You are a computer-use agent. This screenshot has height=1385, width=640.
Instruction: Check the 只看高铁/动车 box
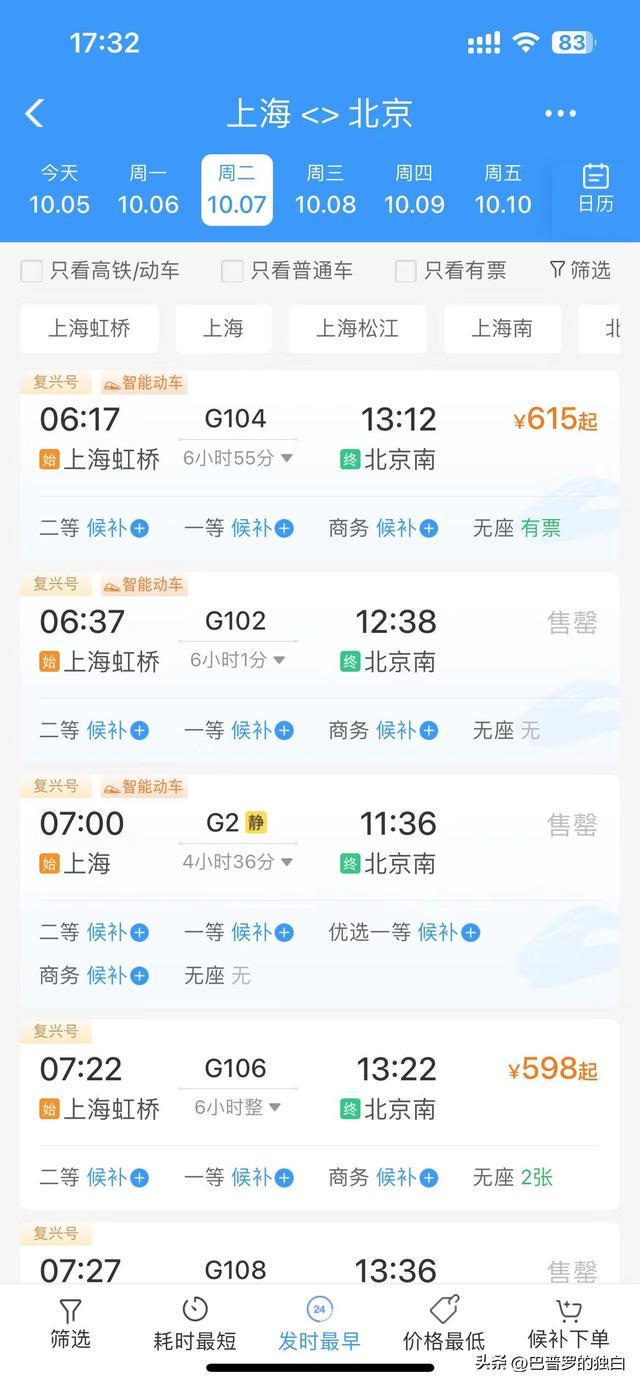(32, 271)
